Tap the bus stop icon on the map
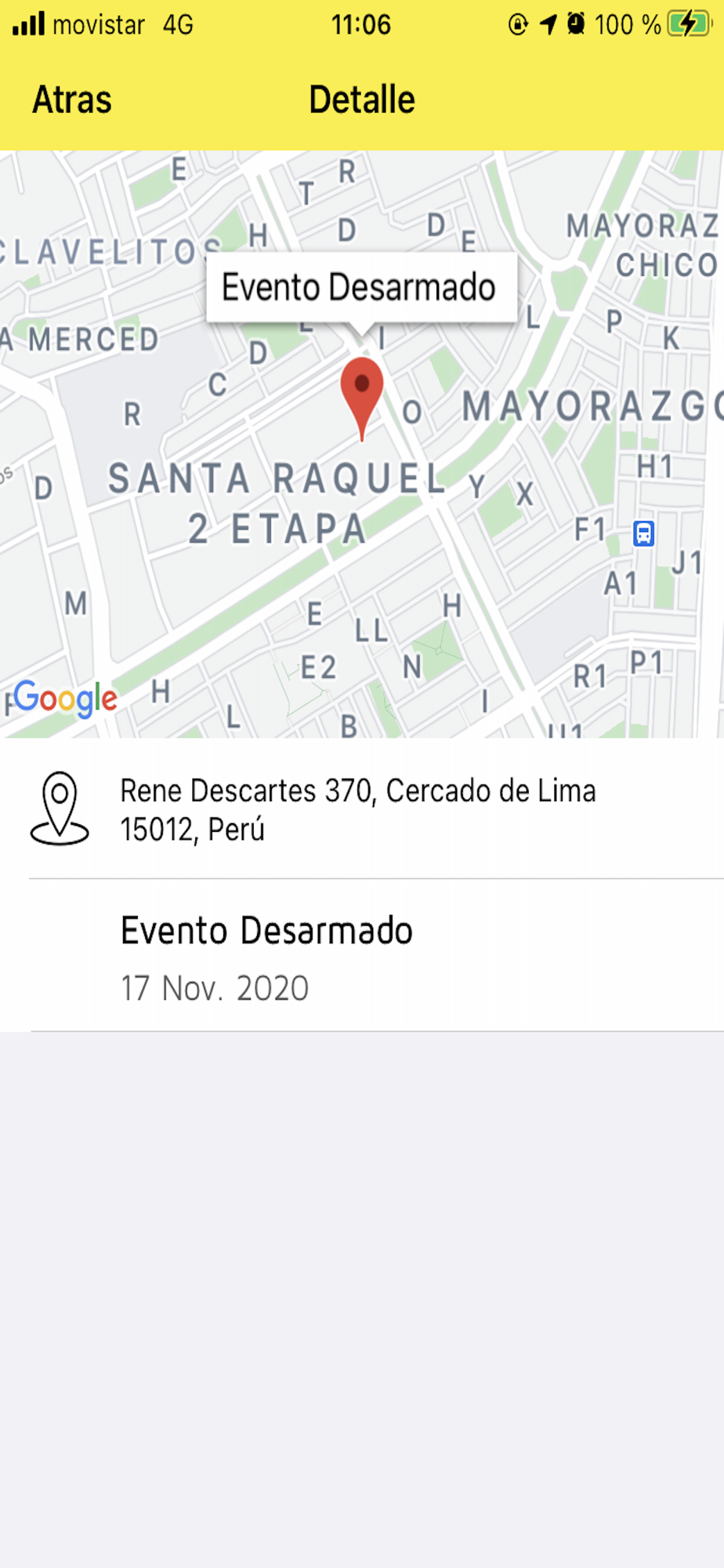 [x=643, y=534]
